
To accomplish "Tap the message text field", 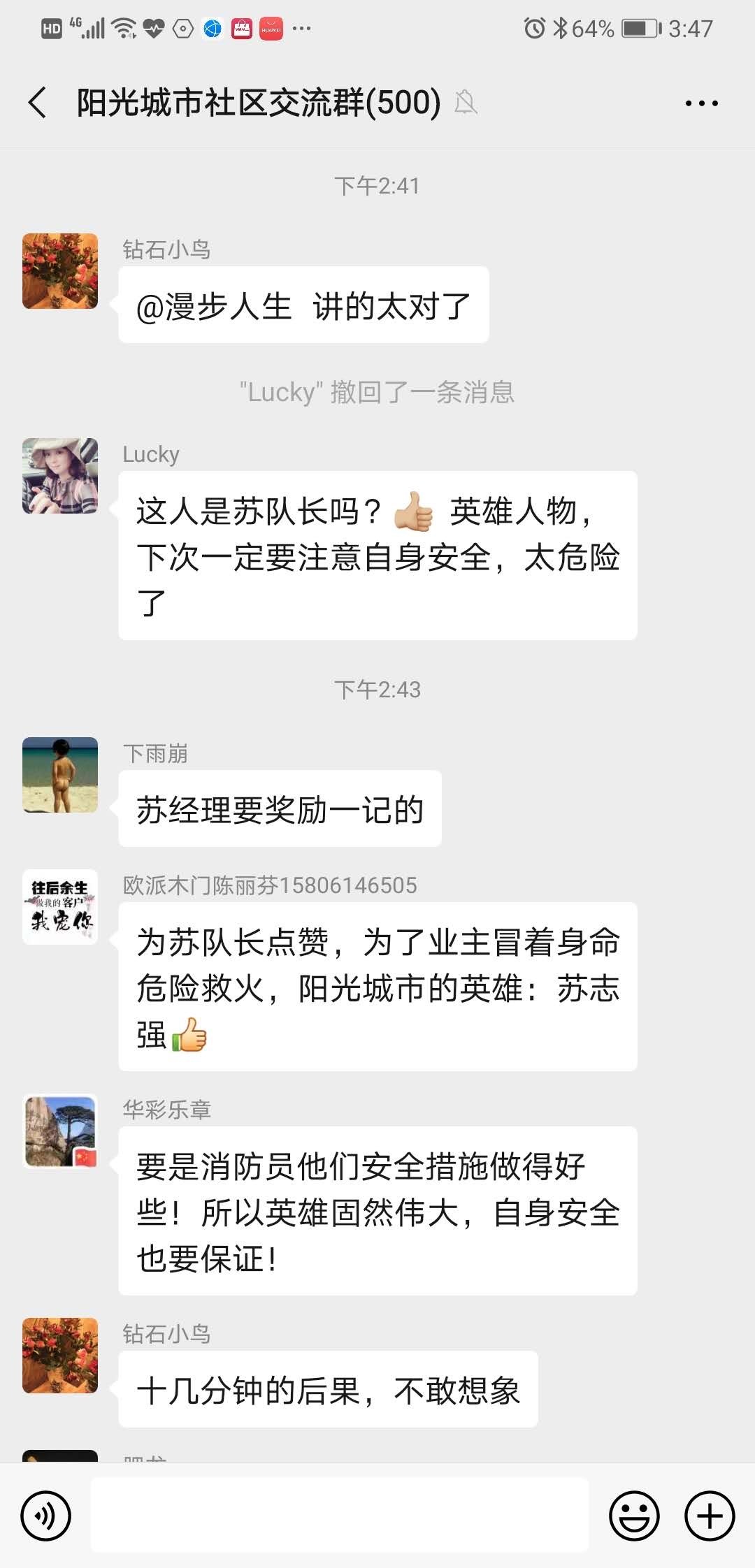I will [340, 1516].
